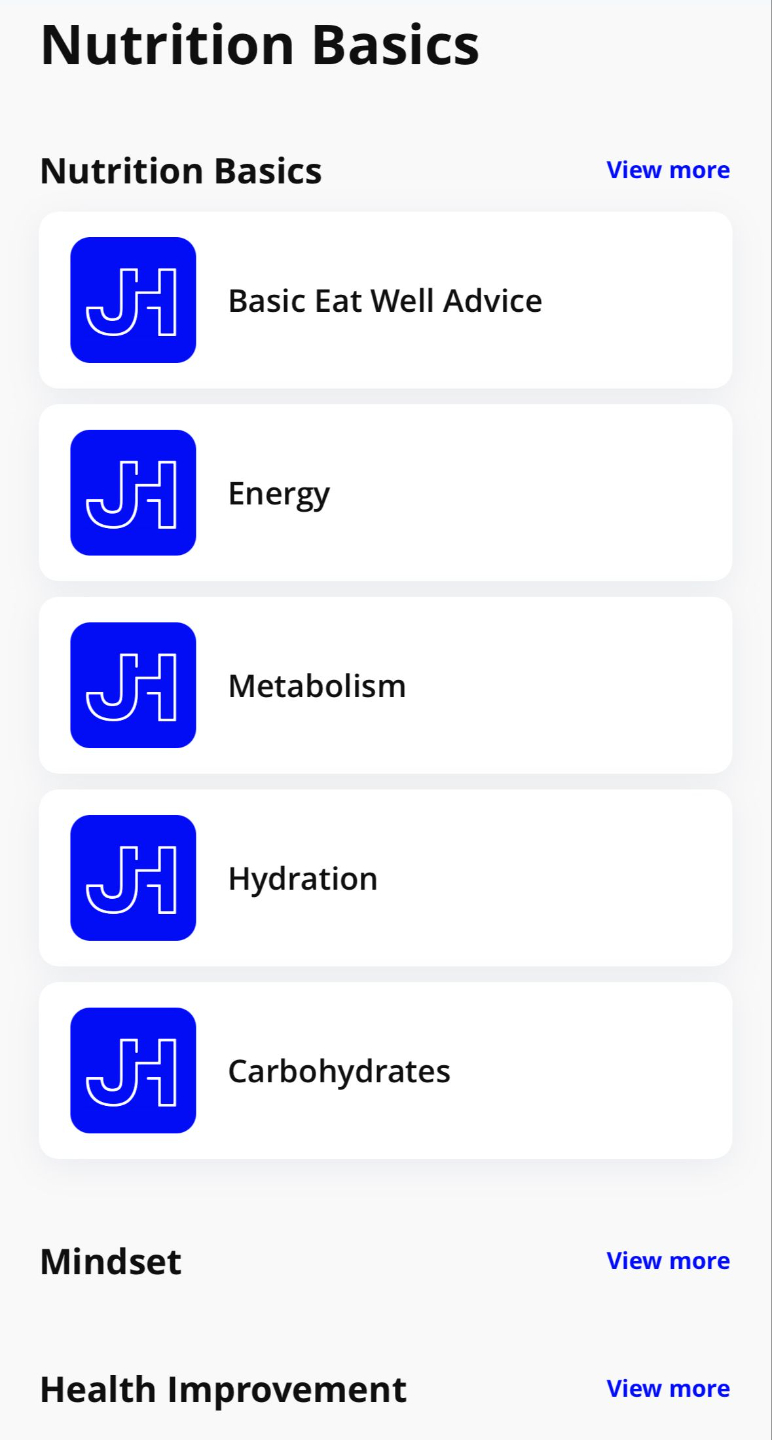The width and height of the screenshot is (772, 1440).
Task: Open the Energy article card
Action: pos(385,493)
